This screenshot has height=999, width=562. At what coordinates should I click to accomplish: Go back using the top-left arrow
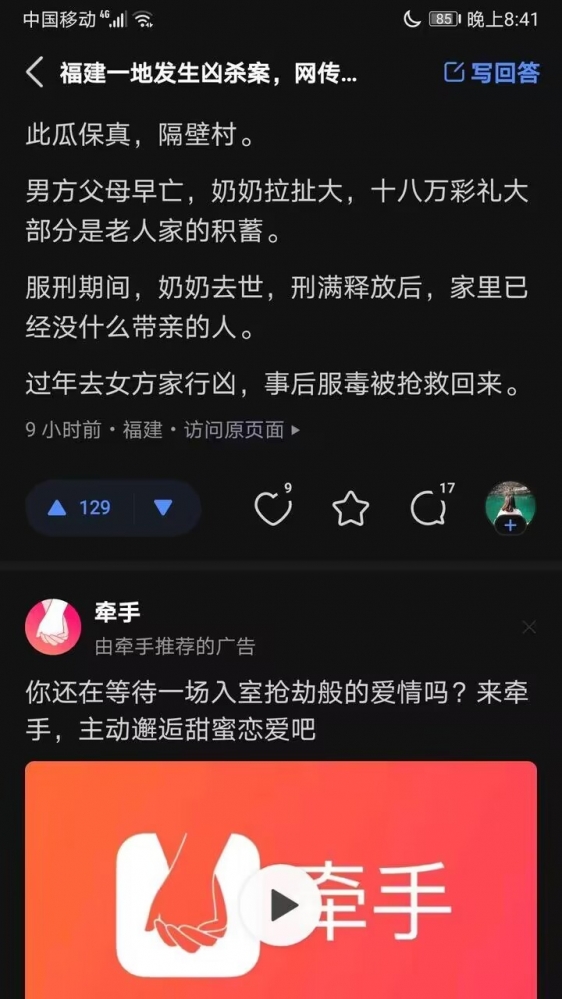pyautogui.click(x=35, y=73)
